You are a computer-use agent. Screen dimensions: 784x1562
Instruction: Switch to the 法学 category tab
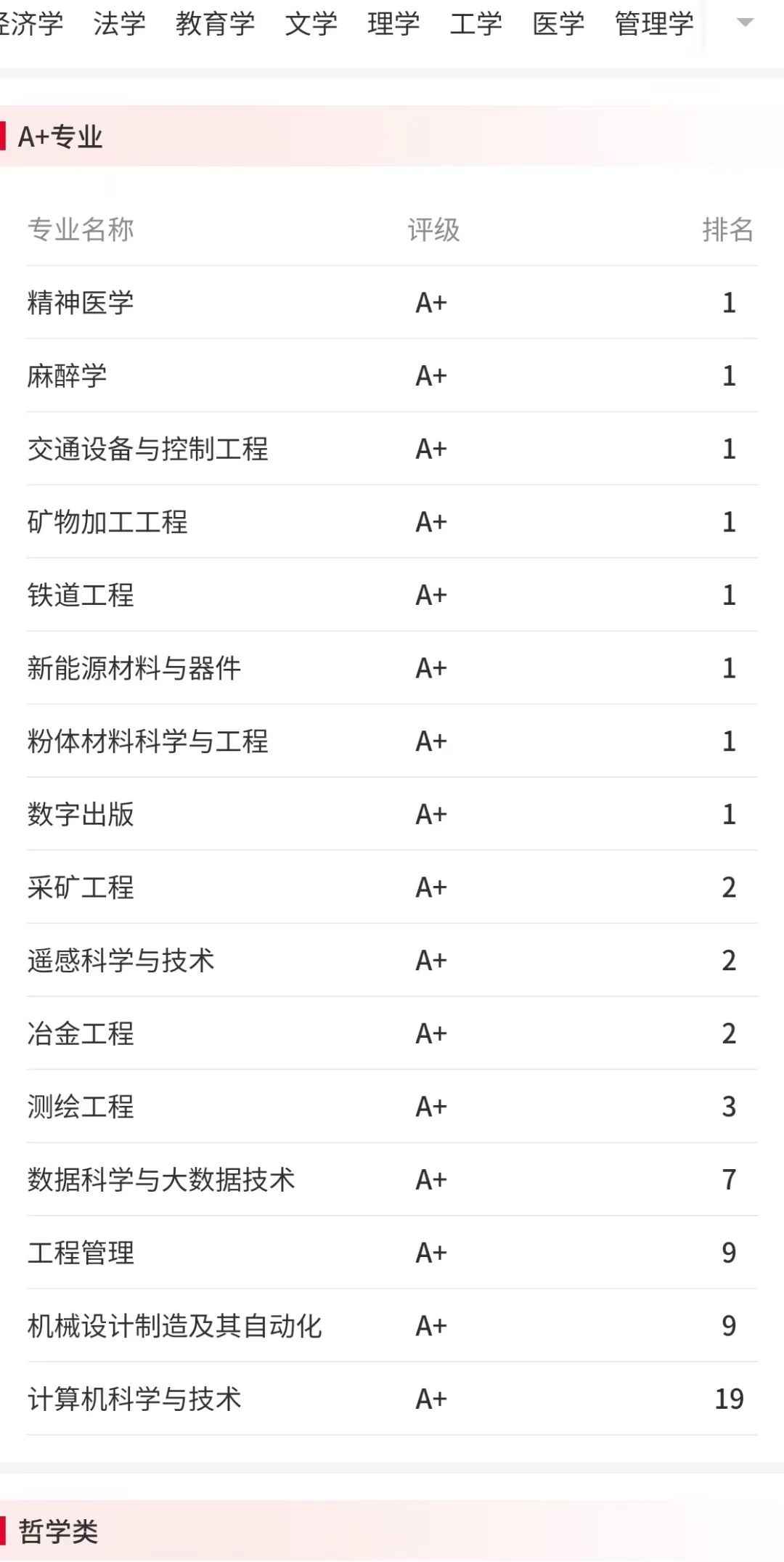[119, 24]
